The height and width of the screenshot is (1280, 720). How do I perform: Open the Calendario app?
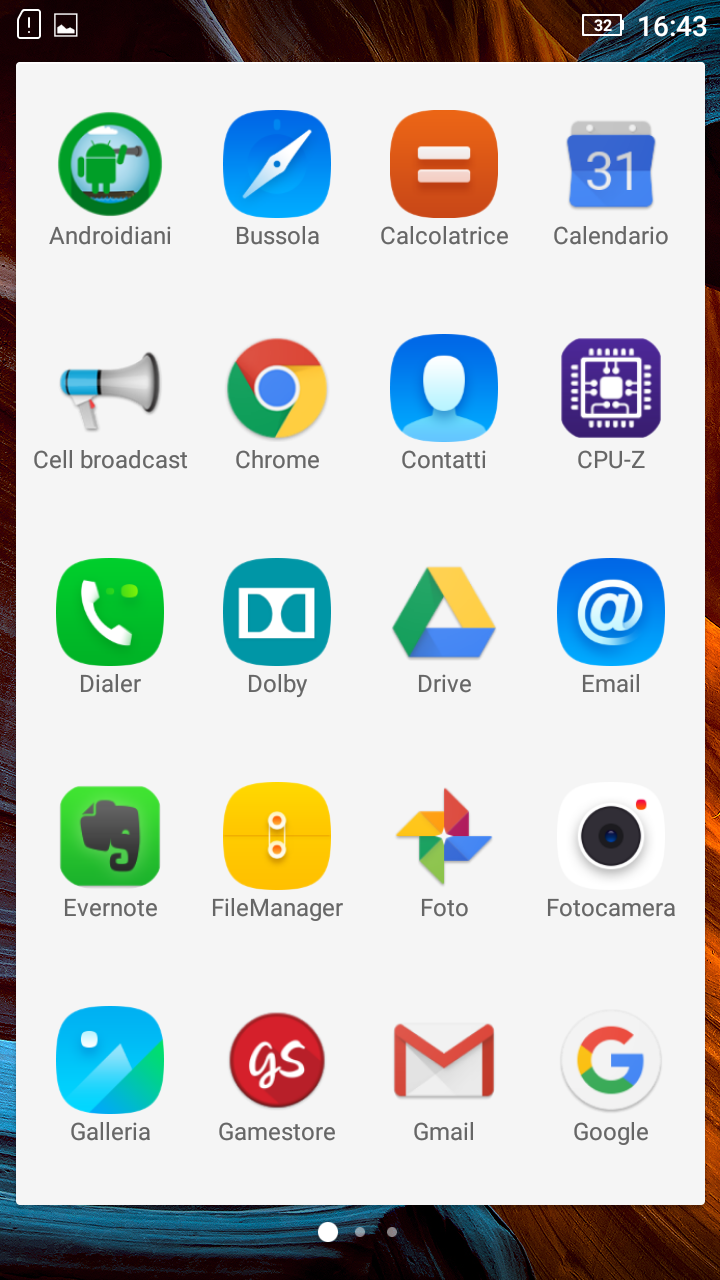pos(611,165)
